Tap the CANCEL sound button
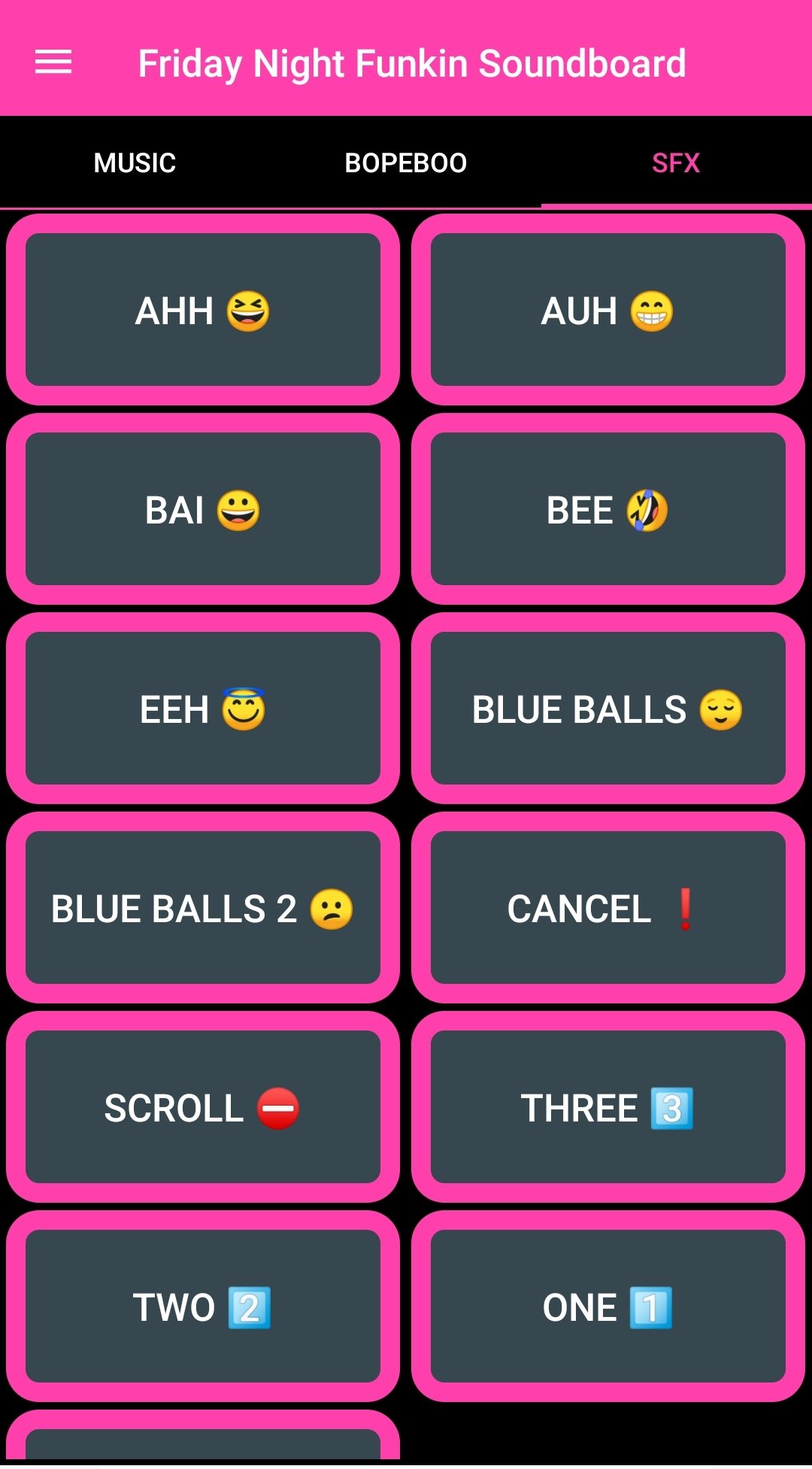812x1469 pixels. click(x=608, y=908)
